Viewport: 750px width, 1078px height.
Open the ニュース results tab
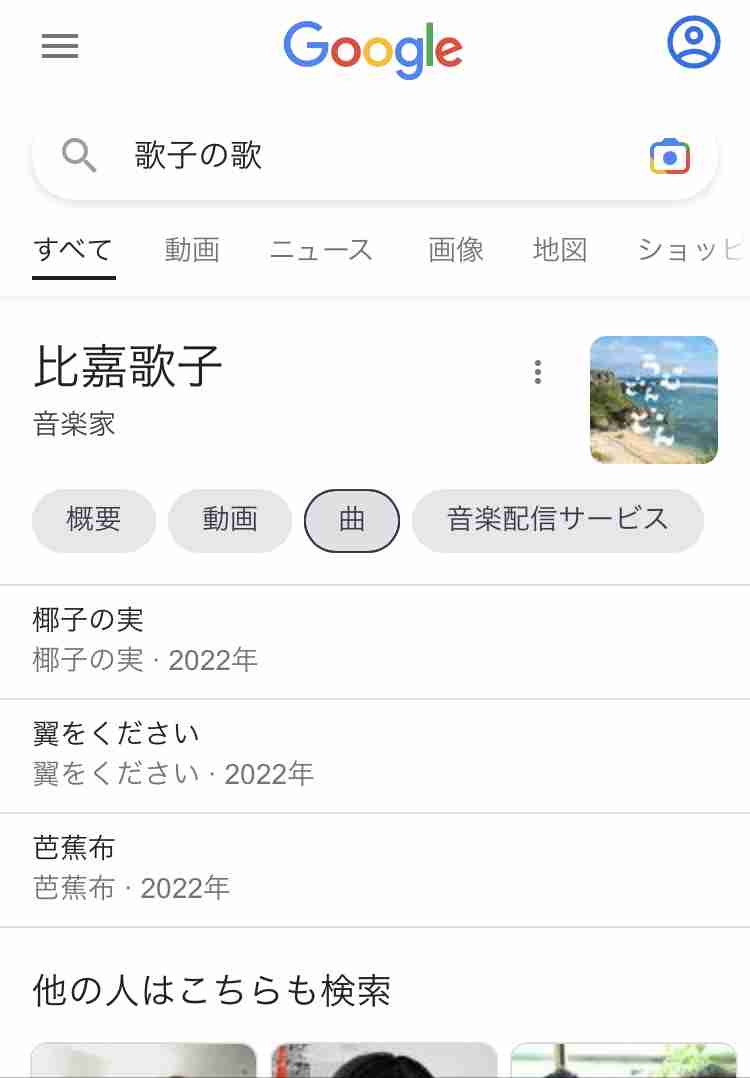tap(320, 251)
